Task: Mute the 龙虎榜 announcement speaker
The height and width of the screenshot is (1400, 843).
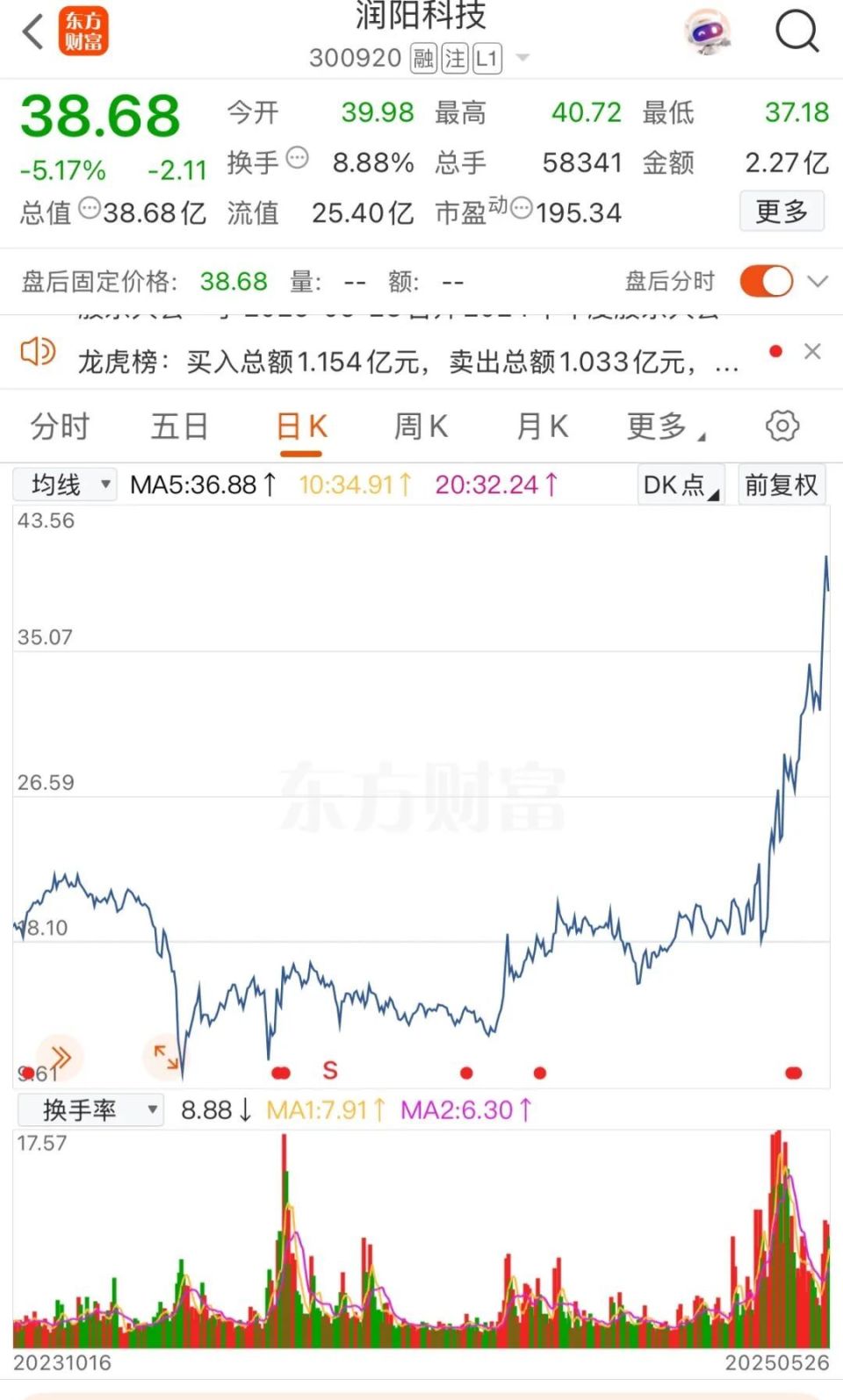Action: (35, 353)
